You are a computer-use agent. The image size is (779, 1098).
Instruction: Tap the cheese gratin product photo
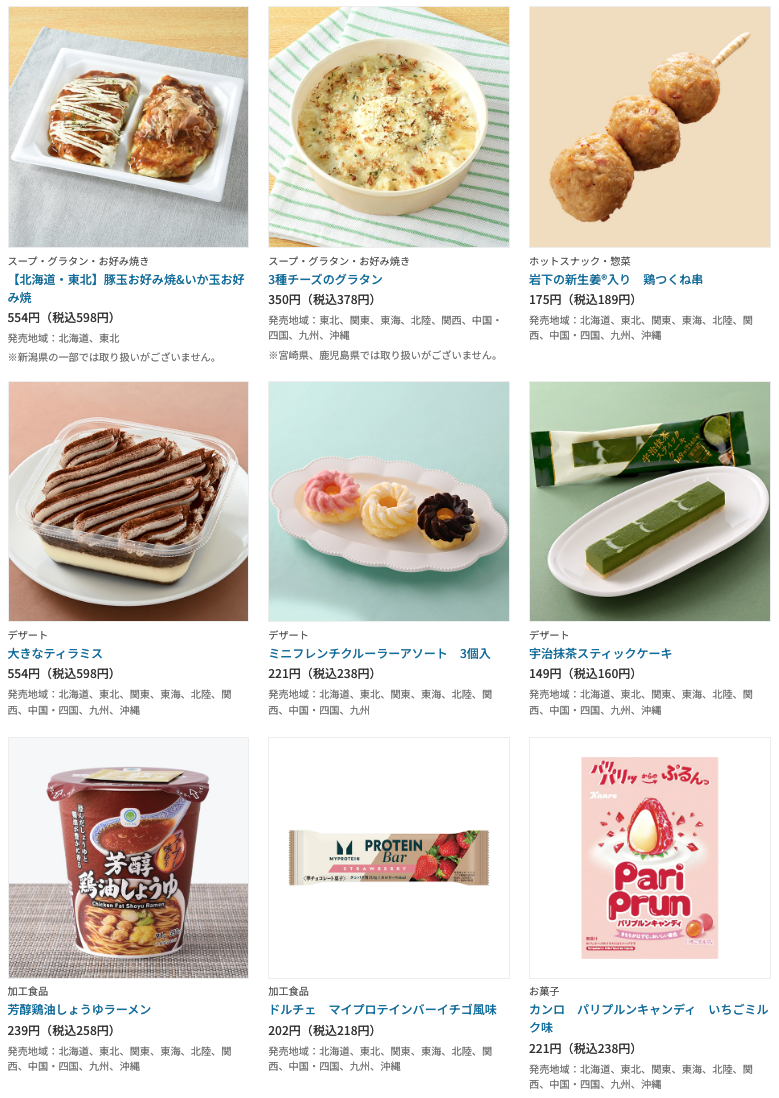point(388,127)
